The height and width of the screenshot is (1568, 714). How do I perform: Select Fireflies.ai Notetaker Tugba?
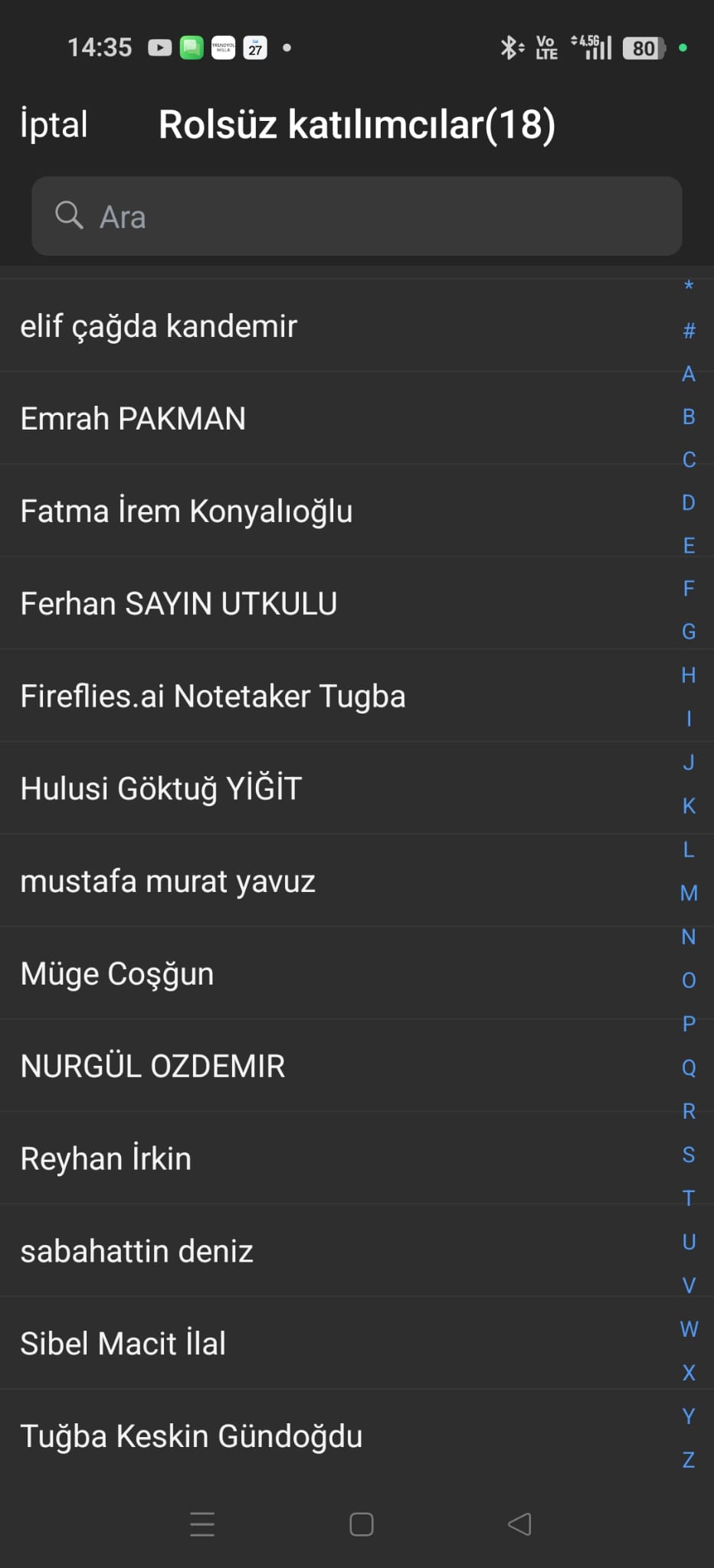tap(213, 697)
